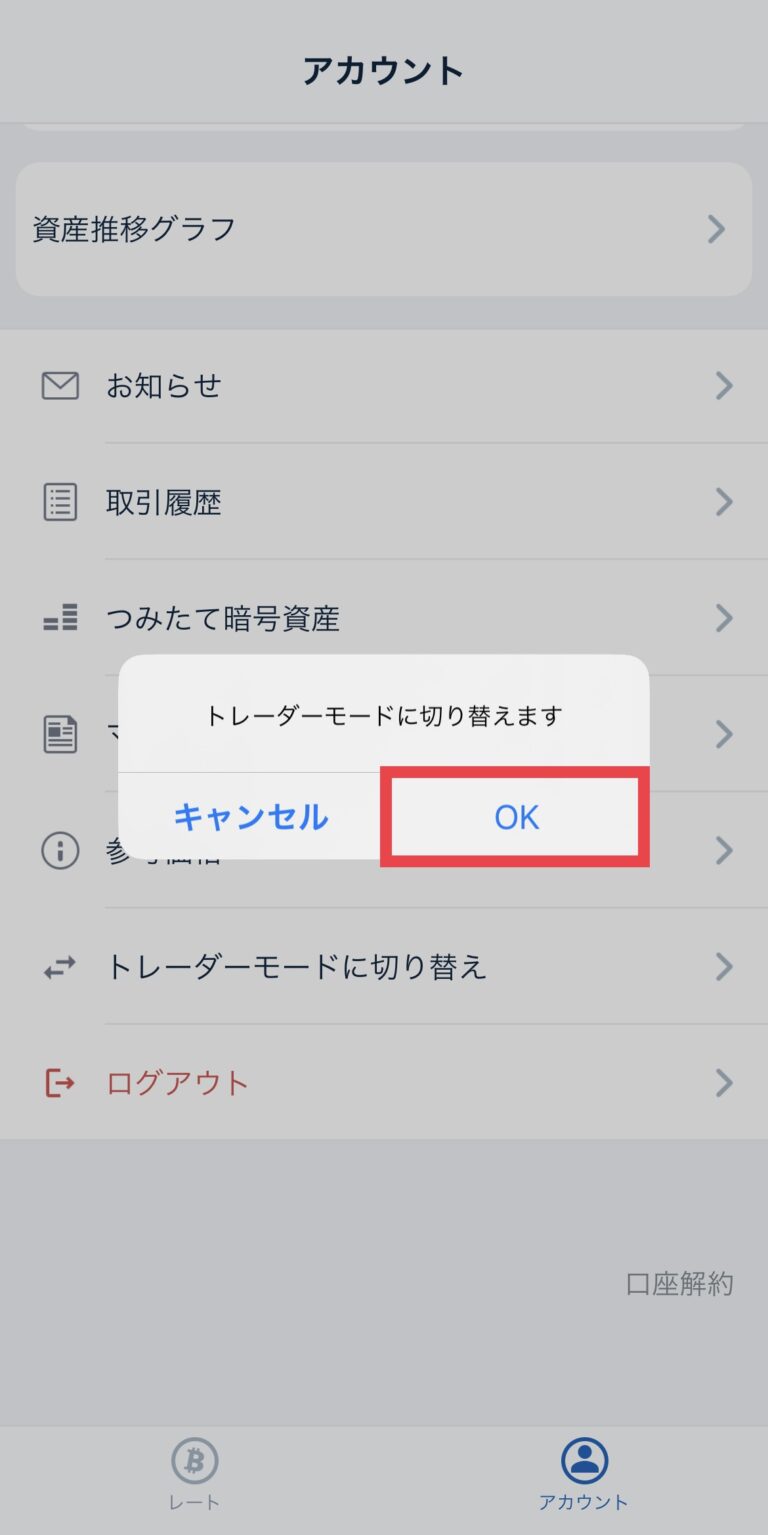Click the red logout icon beside ログアウト
The width and height of the screenshot is (768, 1535).
coord(60,1082)
